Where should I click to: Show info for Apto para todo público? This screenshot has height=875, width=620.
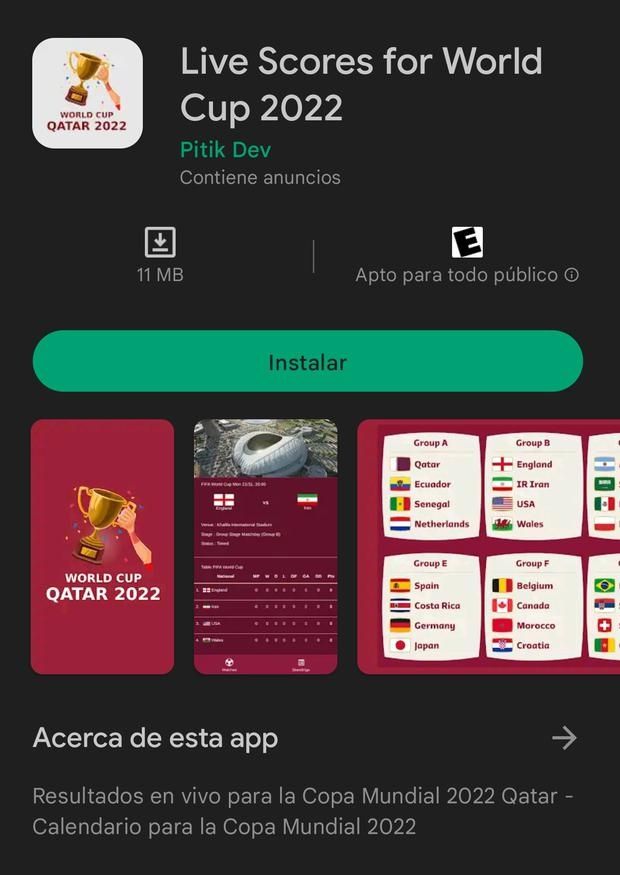click(572, 275)
